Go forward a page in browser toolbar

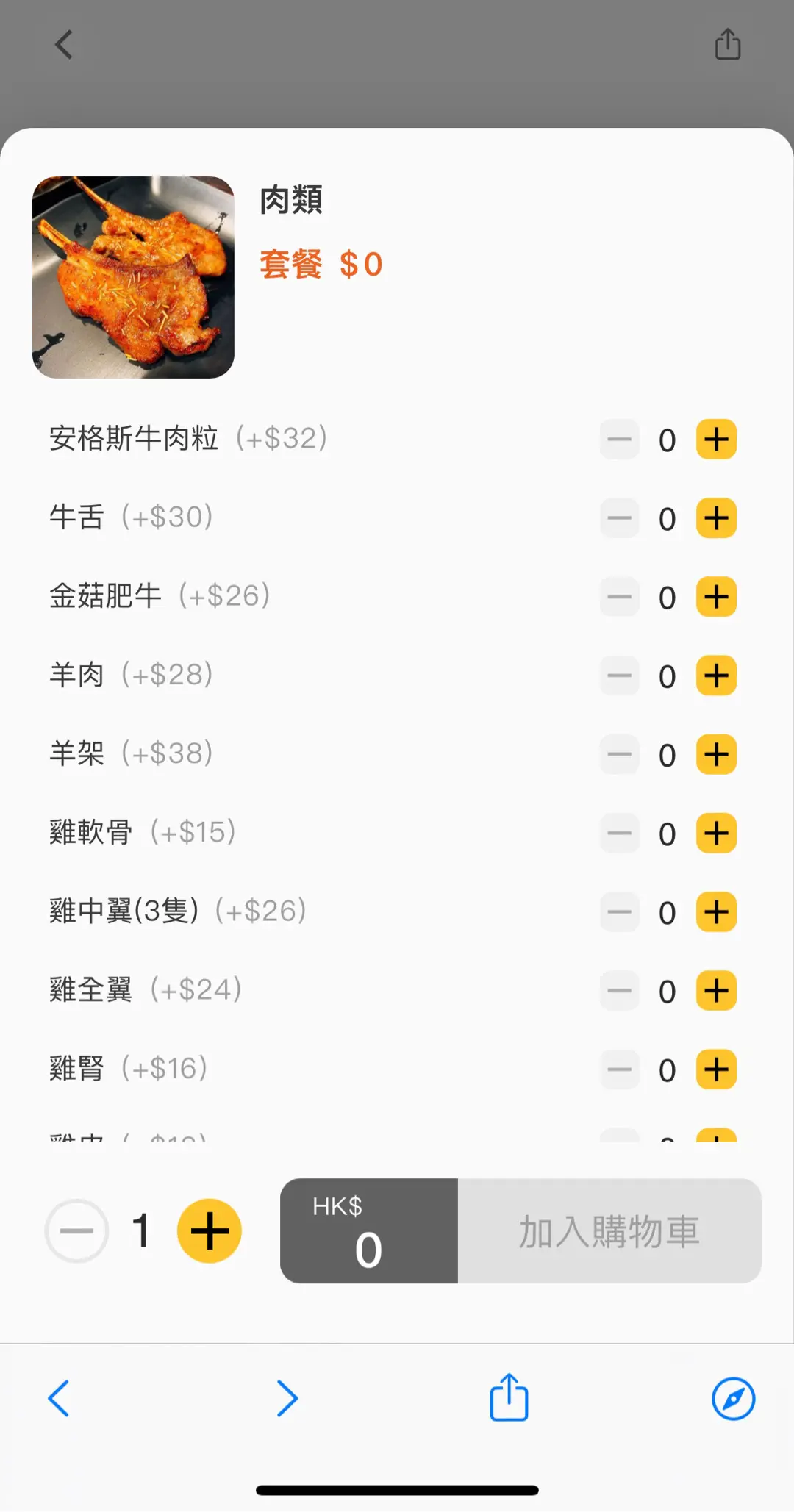point(287,1398)
